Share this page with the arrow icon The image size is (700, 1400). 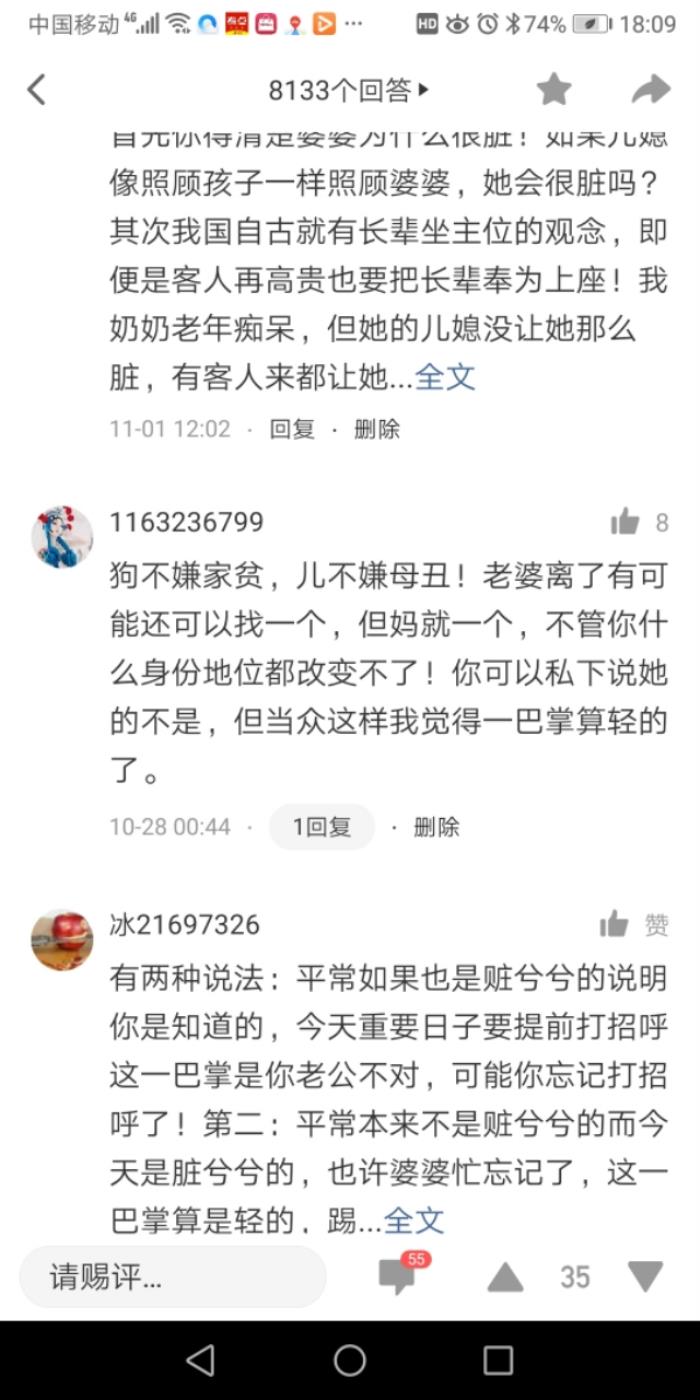[x=650, y=90]
